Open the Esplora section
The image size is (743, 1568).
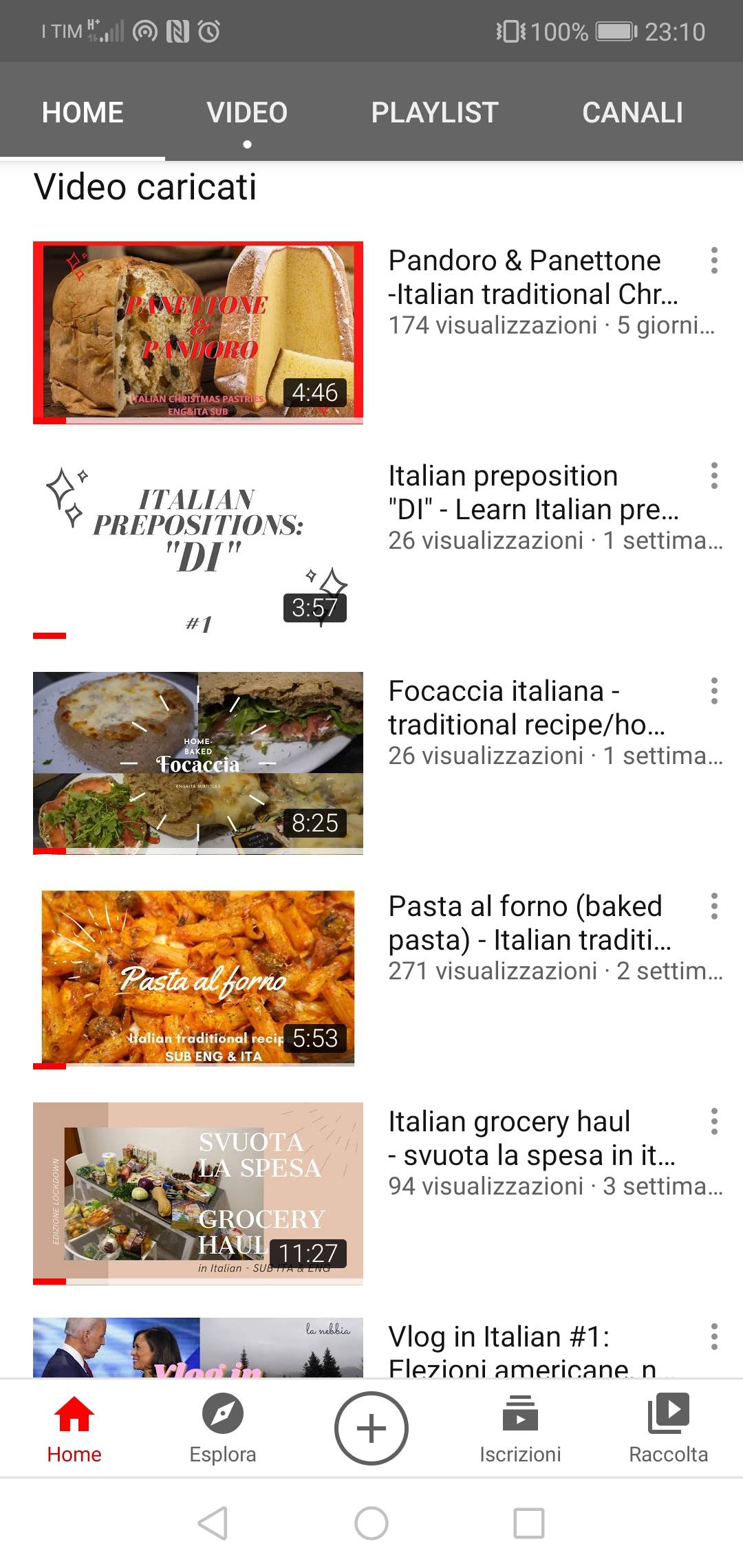point(222,1429)
